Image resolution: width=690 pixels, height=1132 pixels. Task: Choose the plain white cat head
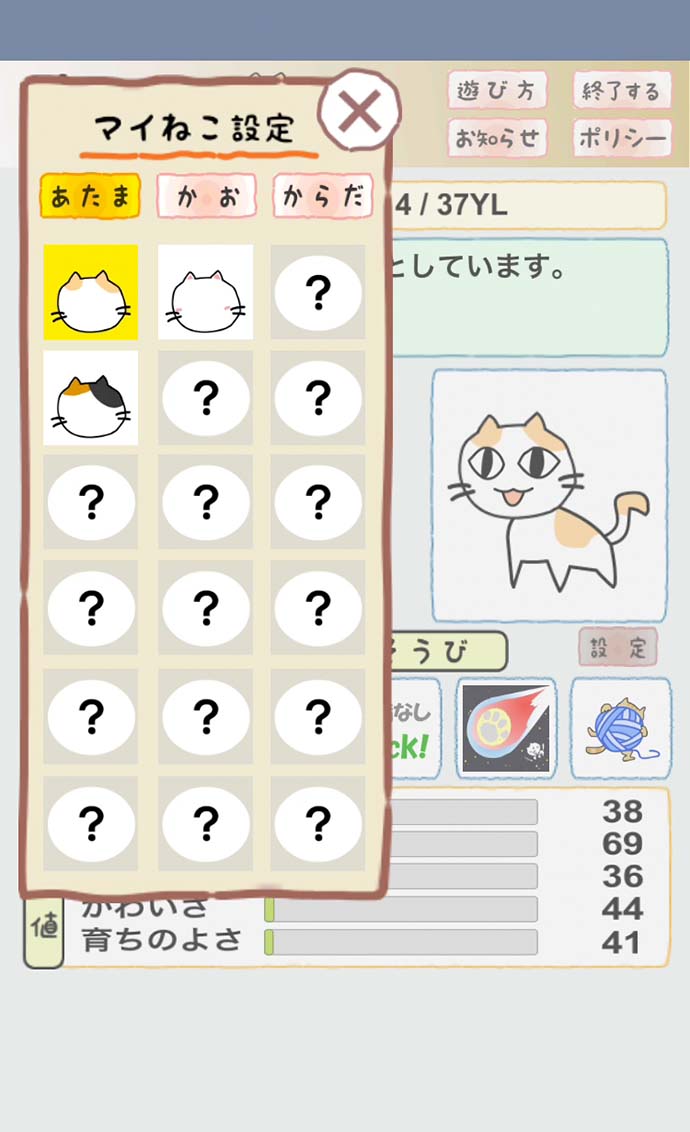205,292
